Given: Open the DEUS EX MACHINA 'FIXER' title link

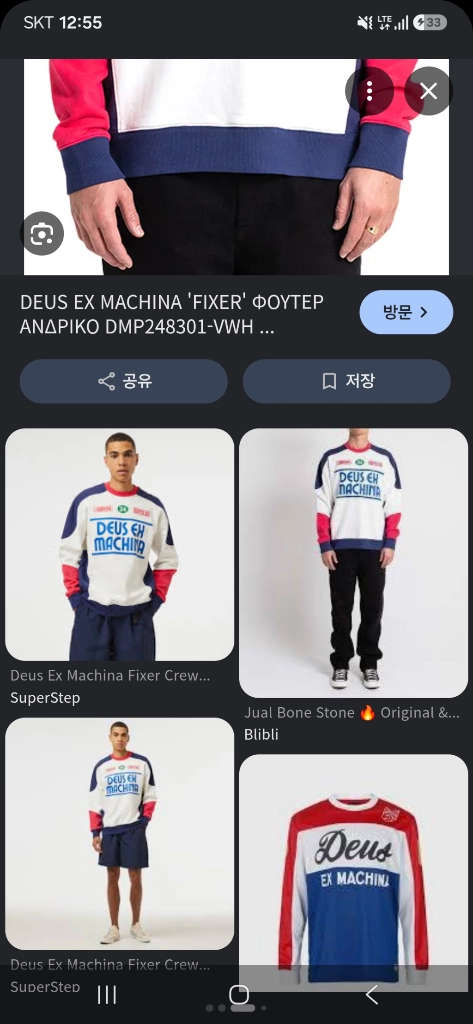Looking at the screenshot, I should 172,314.
